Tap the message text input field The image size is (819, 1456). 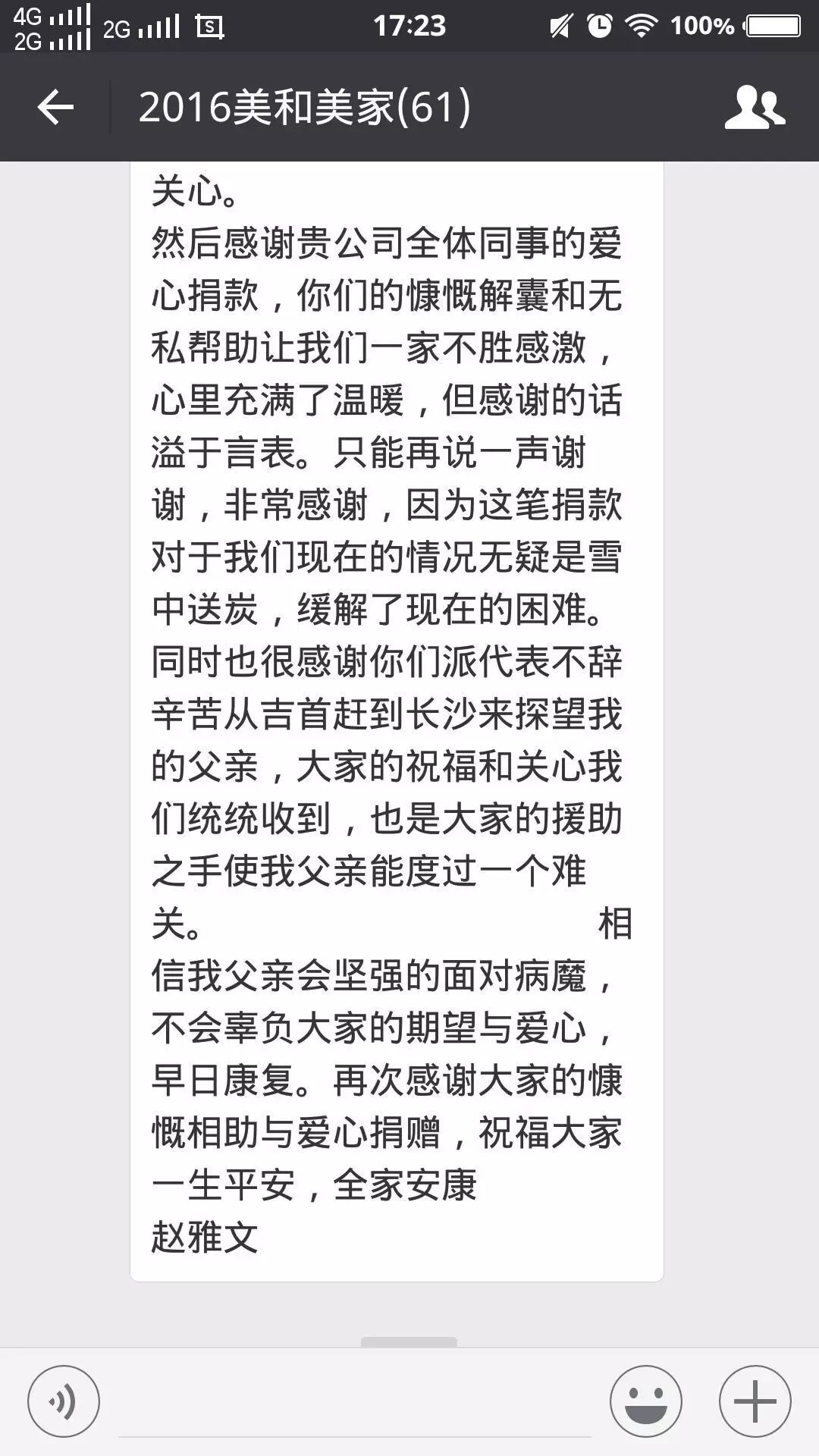[355, 1403]
